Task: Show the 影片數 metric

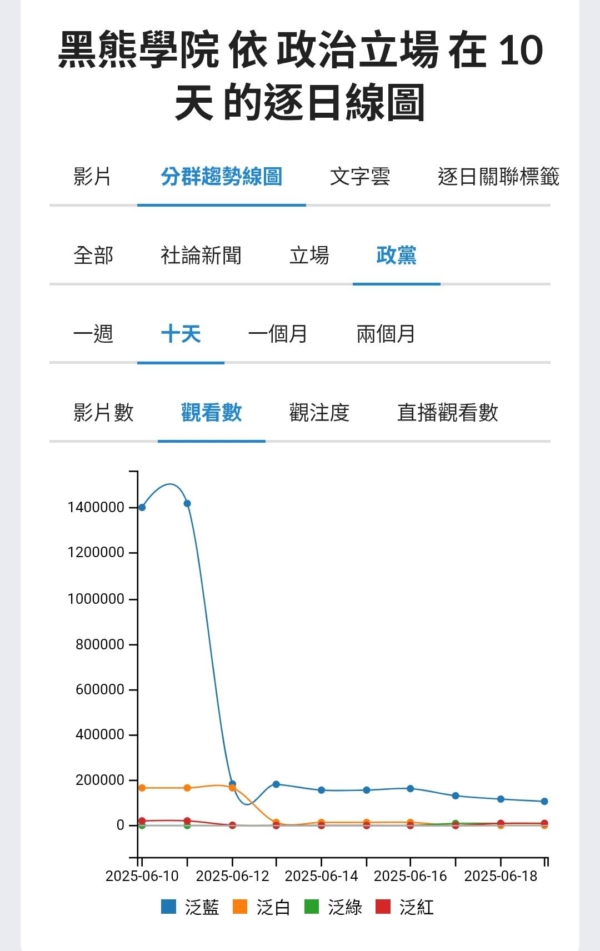Action: (x=103, y=412)
